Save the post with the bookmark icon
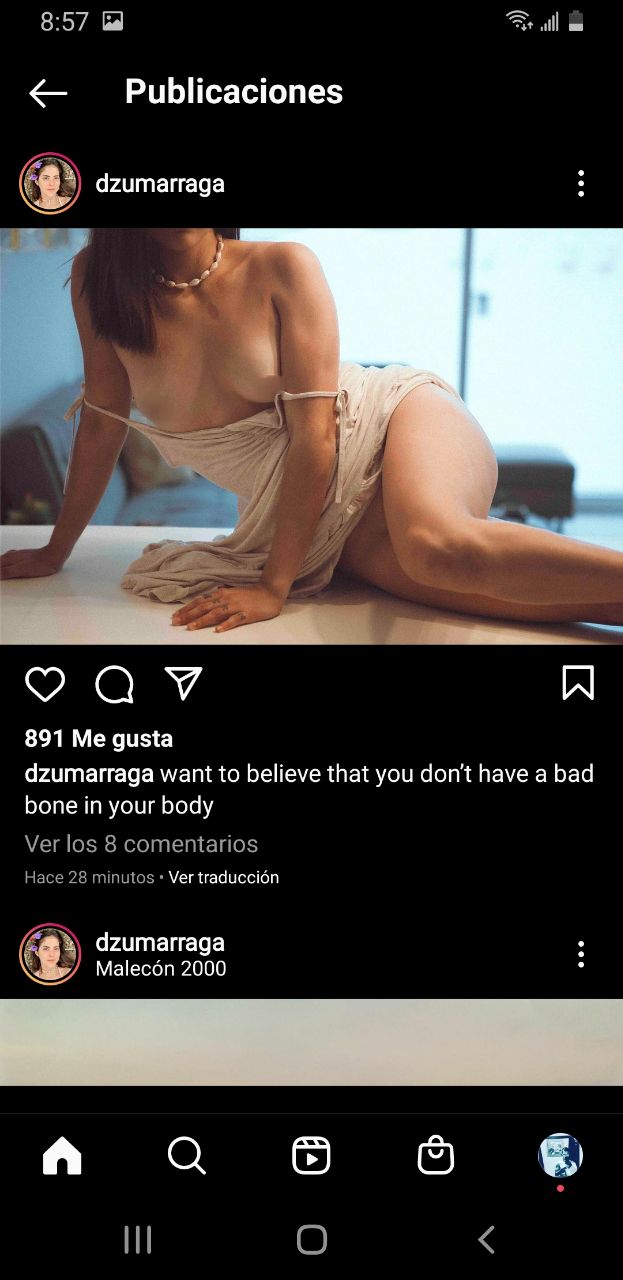Screen dimensions: 623x1280 tap(578, 683)
